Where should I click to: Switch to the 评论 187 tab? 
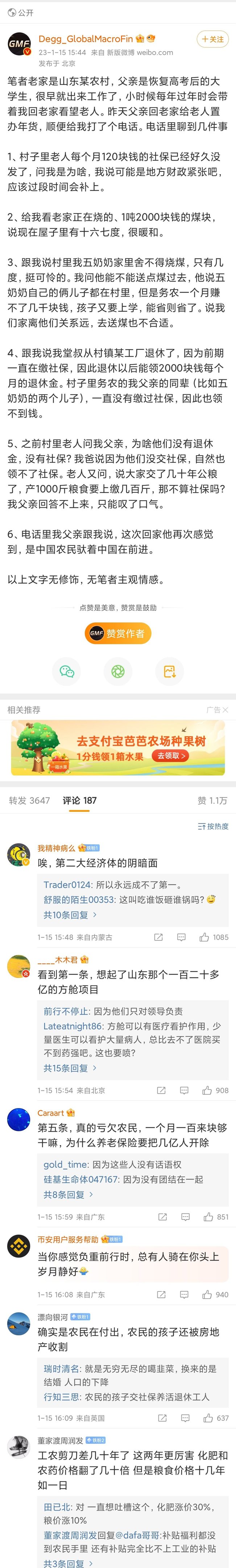(x=80, y=800)
